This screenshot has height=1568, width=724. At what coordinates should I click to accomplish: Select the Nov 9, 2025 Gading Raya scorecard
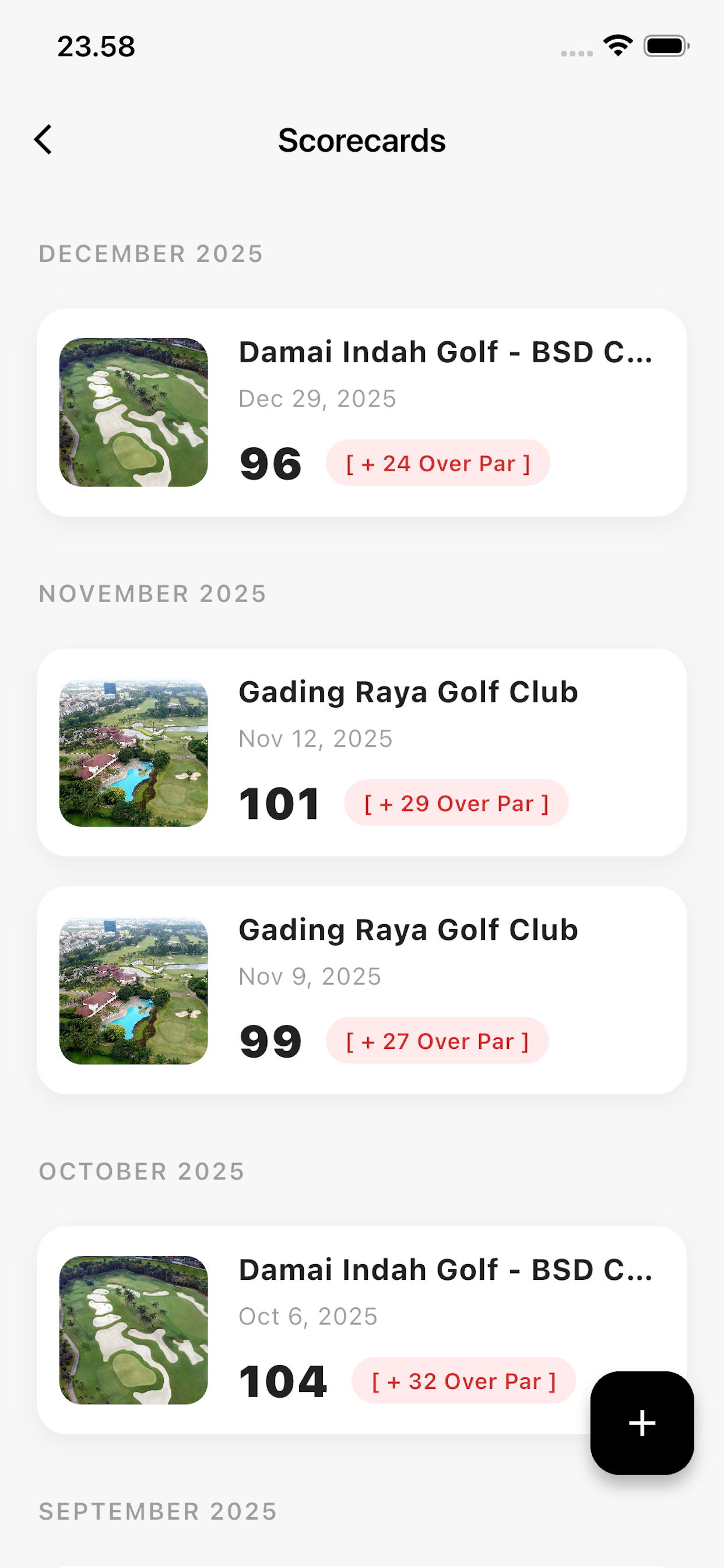point(361,990)
